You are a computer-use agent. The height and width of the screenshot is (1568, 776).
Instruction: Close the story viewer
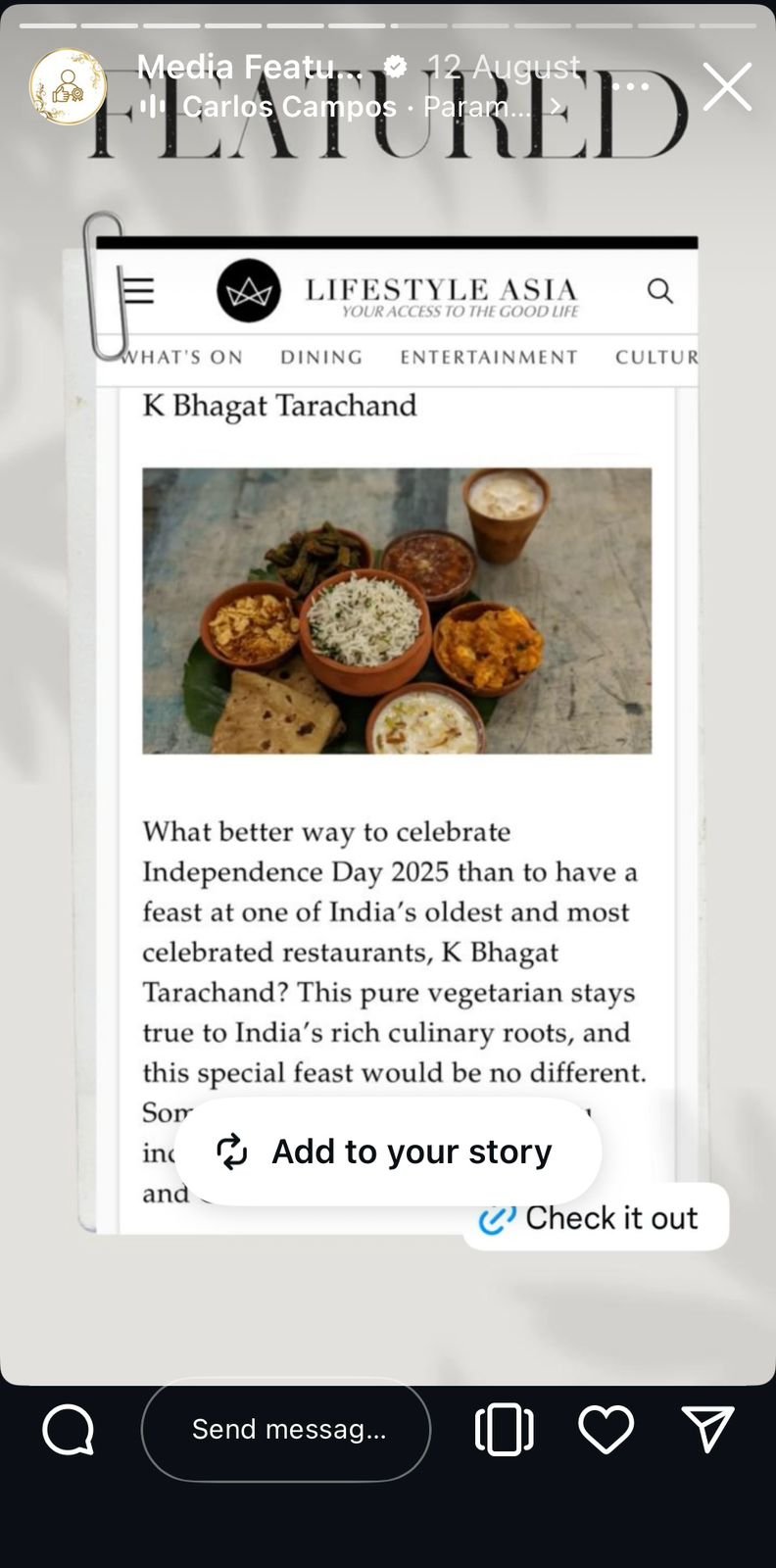726,86
